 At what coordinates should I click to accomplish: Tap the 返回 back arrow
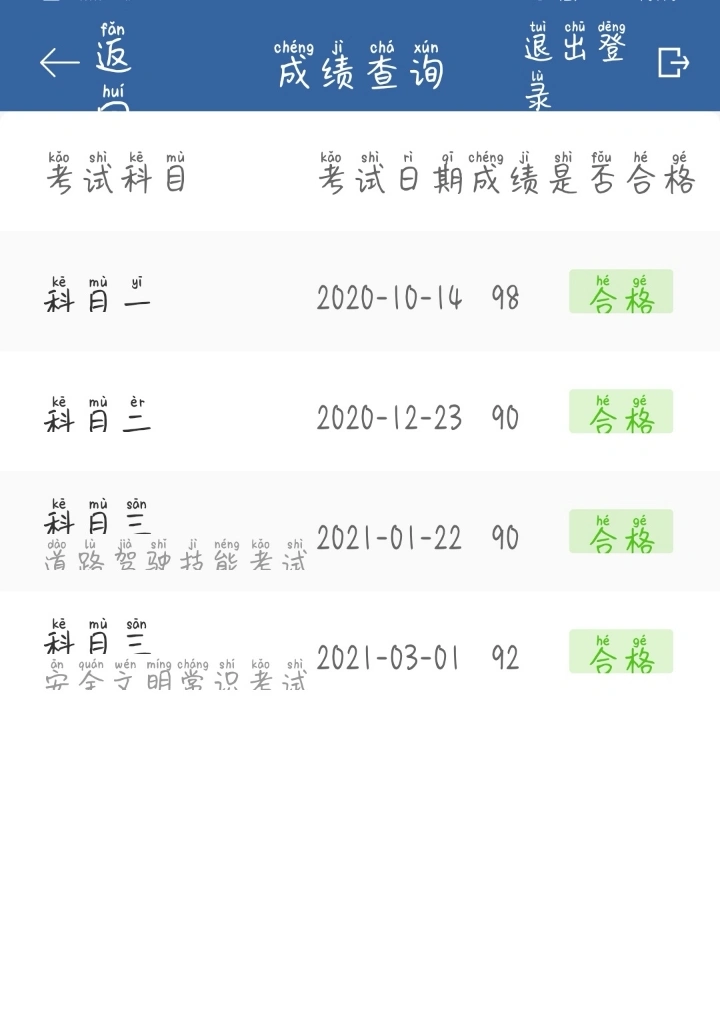59,63
